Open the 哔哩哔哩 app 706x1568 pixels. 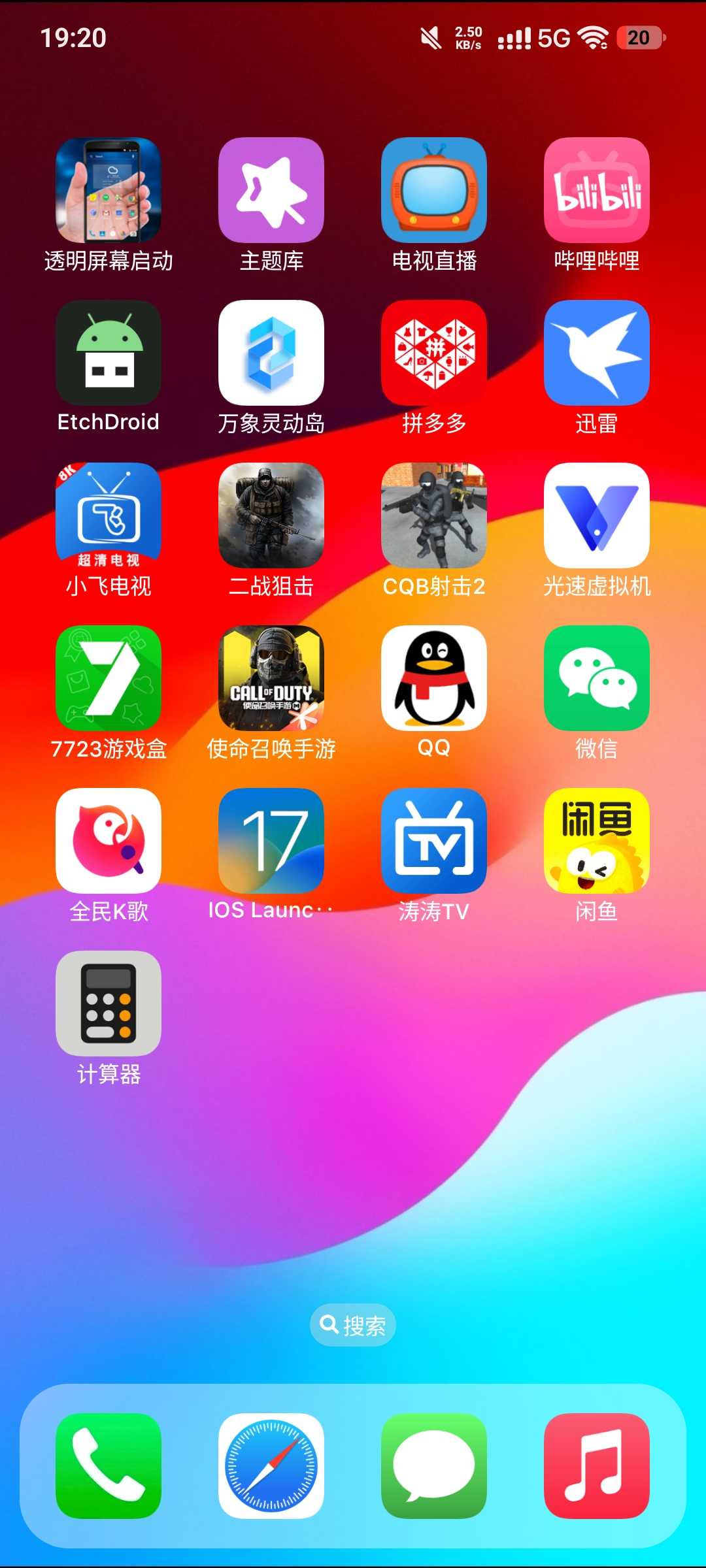pyautogui.click(x=596, y=190)
